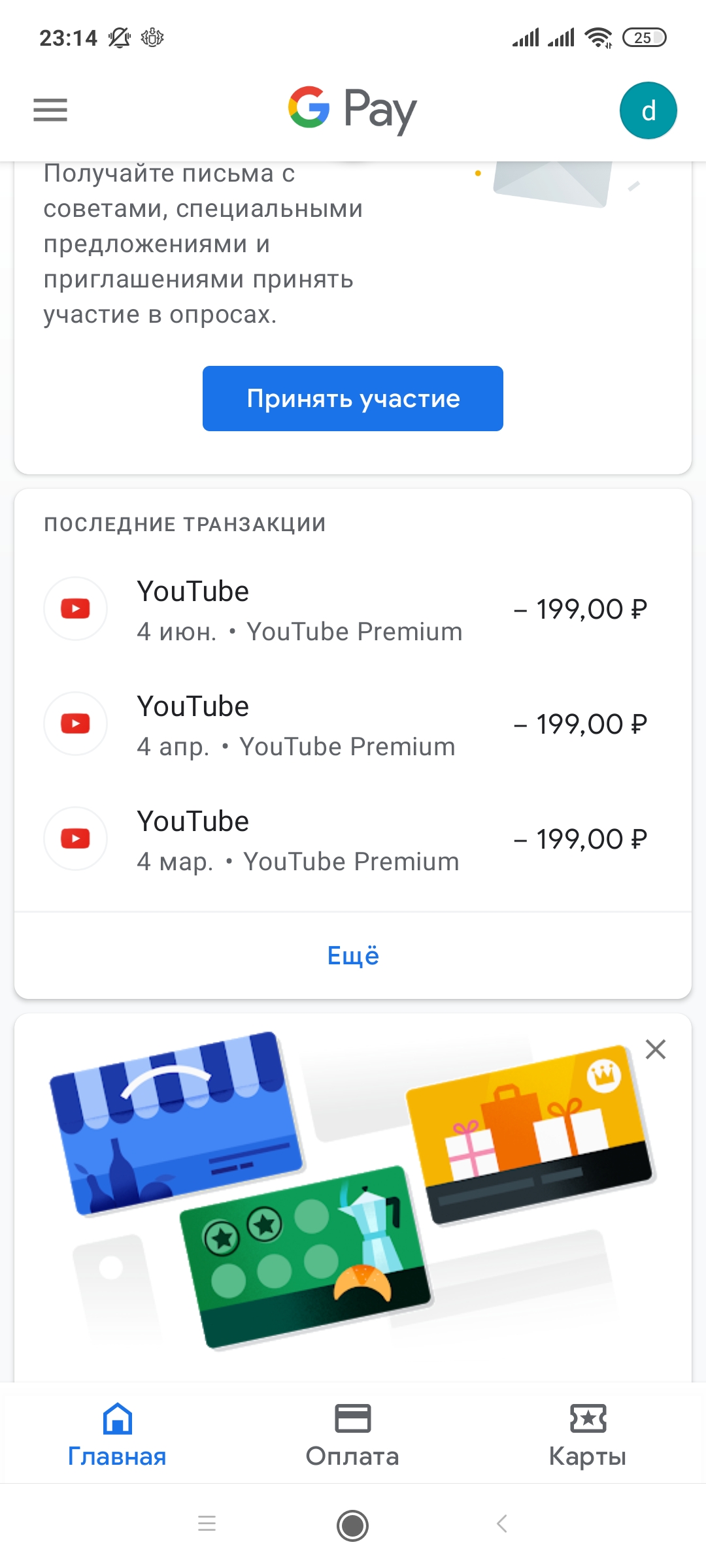Open the 4 апр. YouTube Premium transaction

[353, 725]
